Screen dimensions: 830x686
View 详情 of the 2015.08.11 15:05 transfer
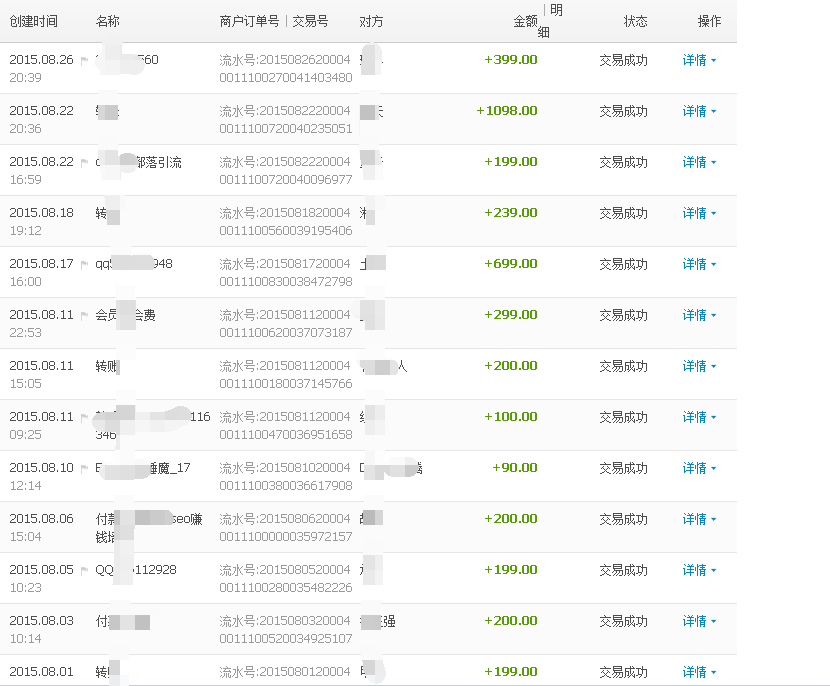pos(695,366)
